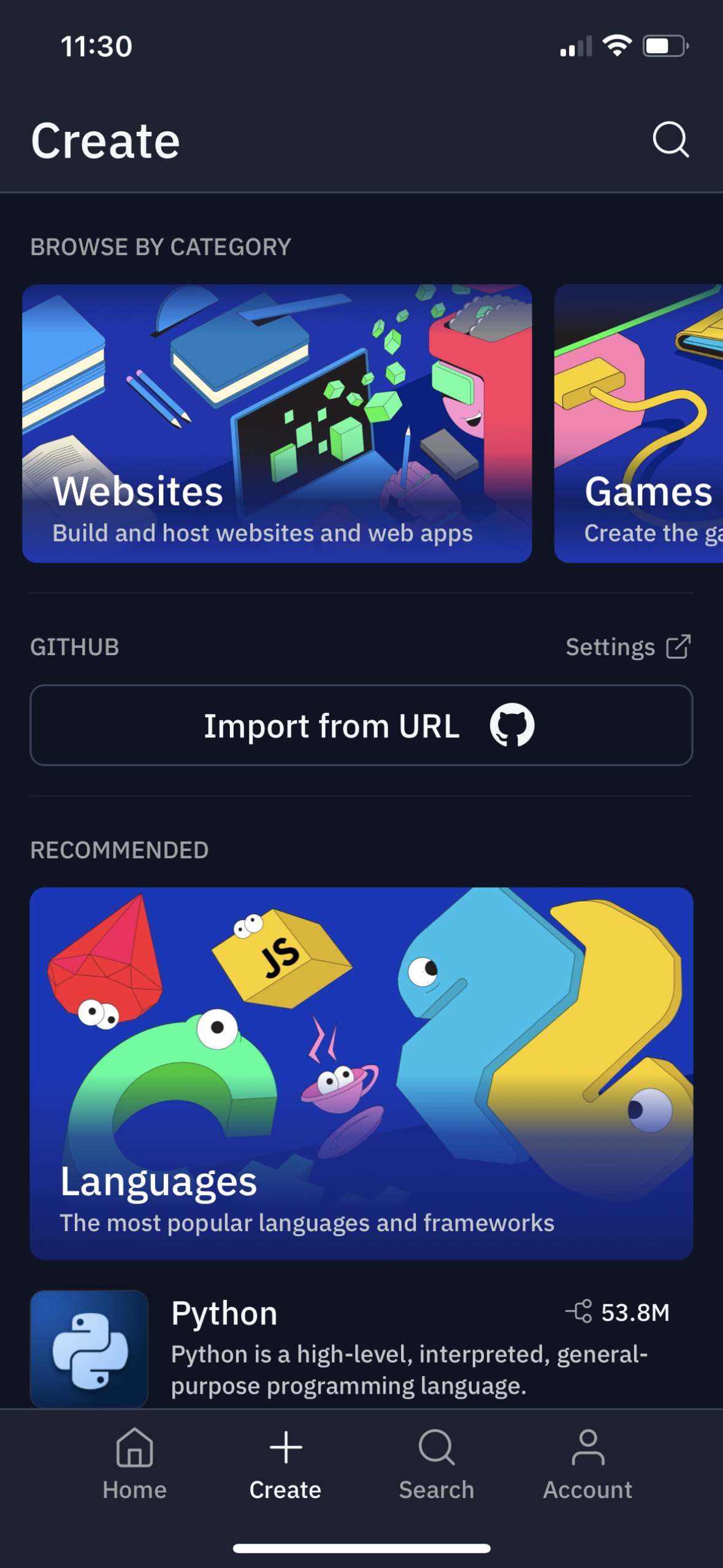Open the Websites category card

pos(277,423)
